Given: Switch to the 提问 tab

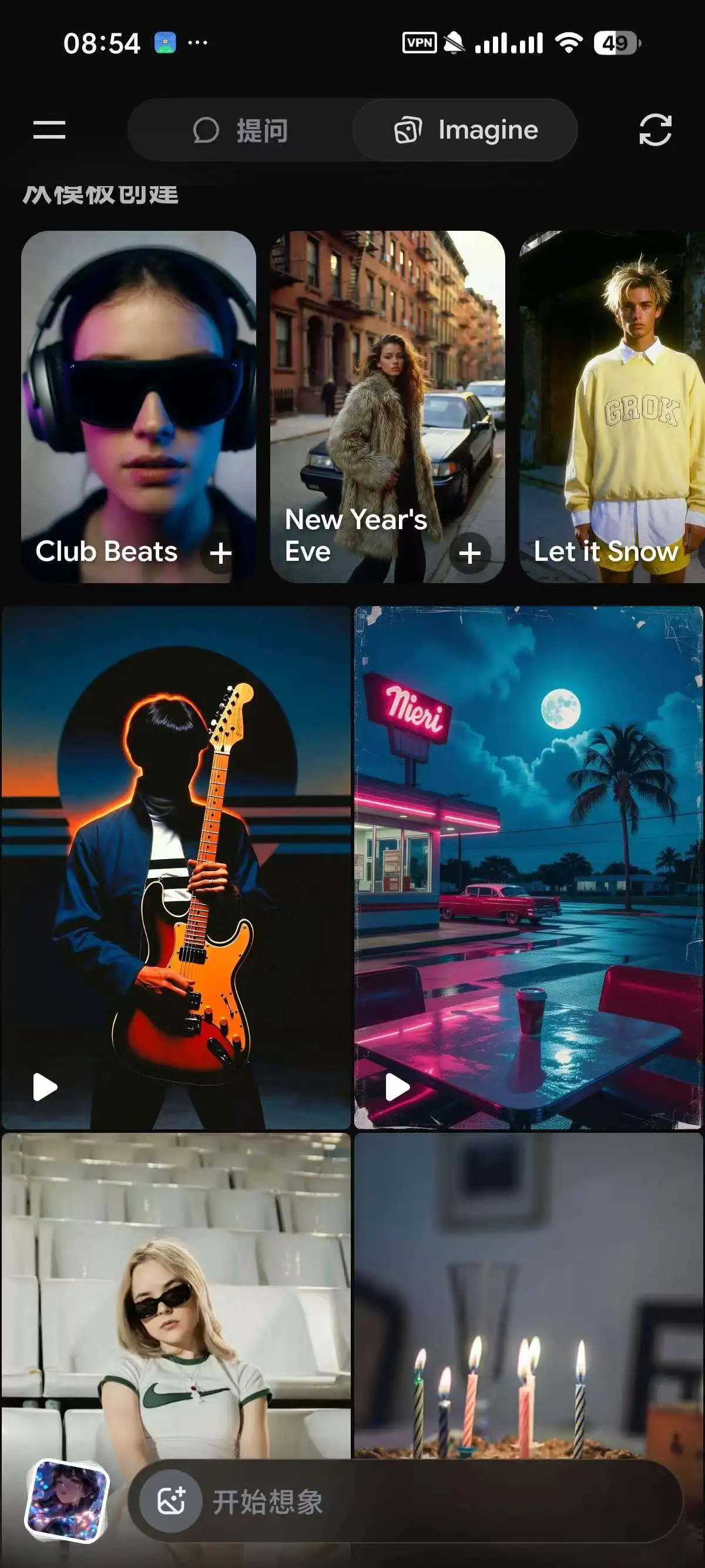Looking at the screenshot, I should [x=240, y=130].
